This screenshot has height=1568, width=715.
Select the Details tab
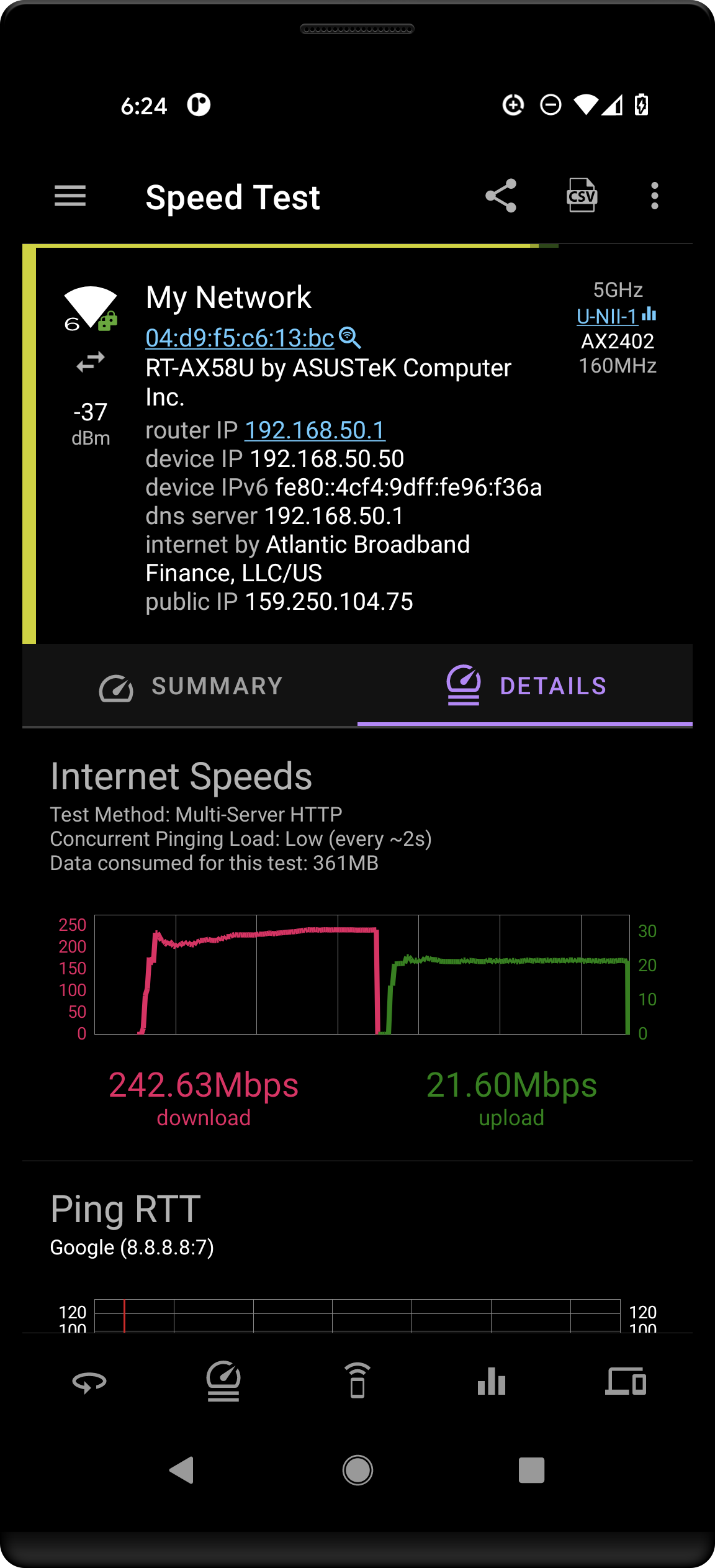coord(525,686)
